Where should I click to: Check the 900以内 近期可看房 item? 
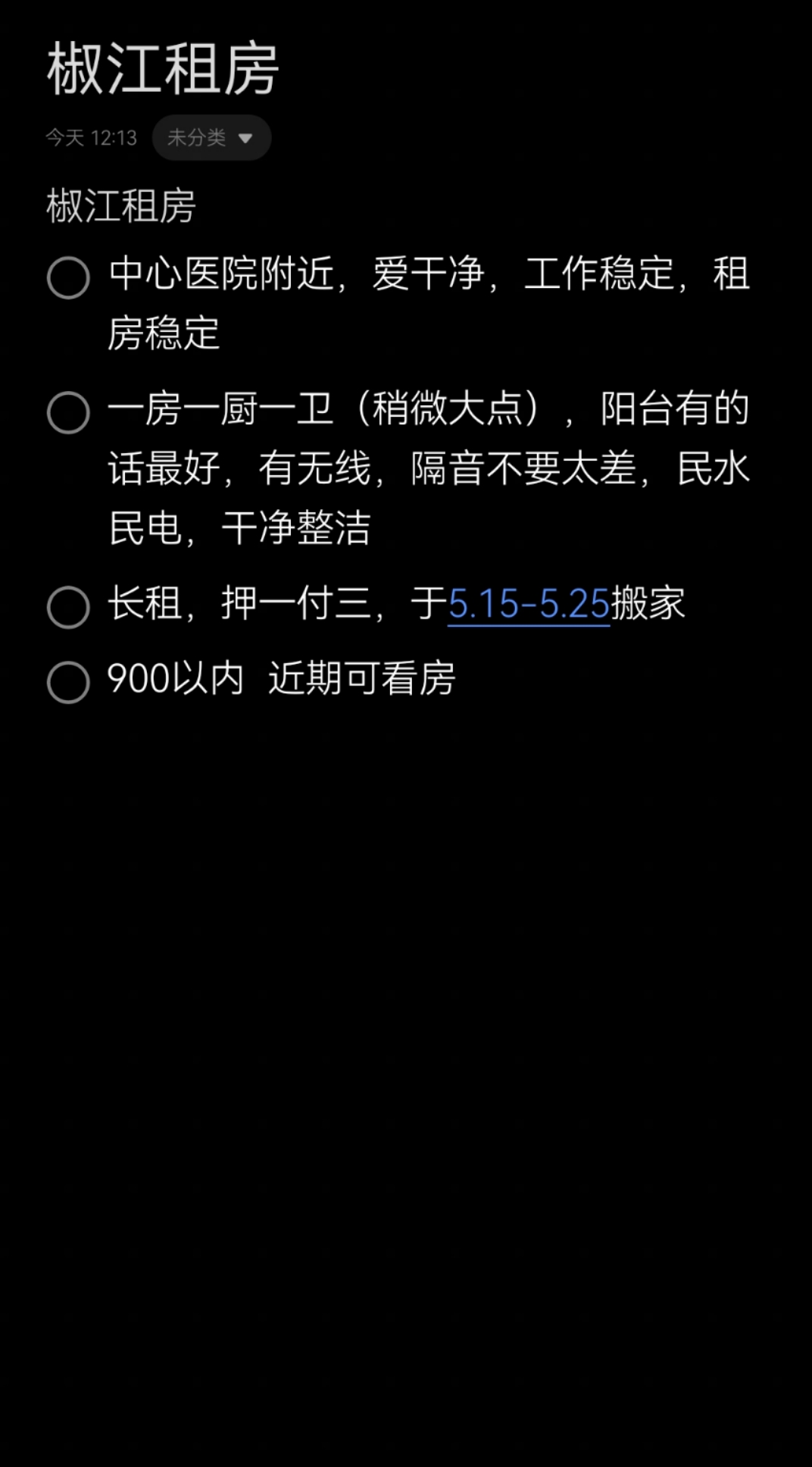[68, 682]
